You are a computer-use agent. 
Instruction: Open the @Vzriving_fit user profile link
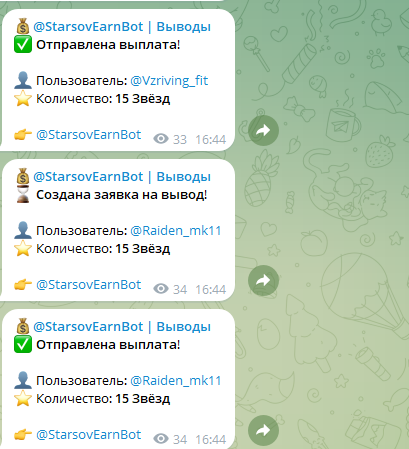click(x=169, y=81)
